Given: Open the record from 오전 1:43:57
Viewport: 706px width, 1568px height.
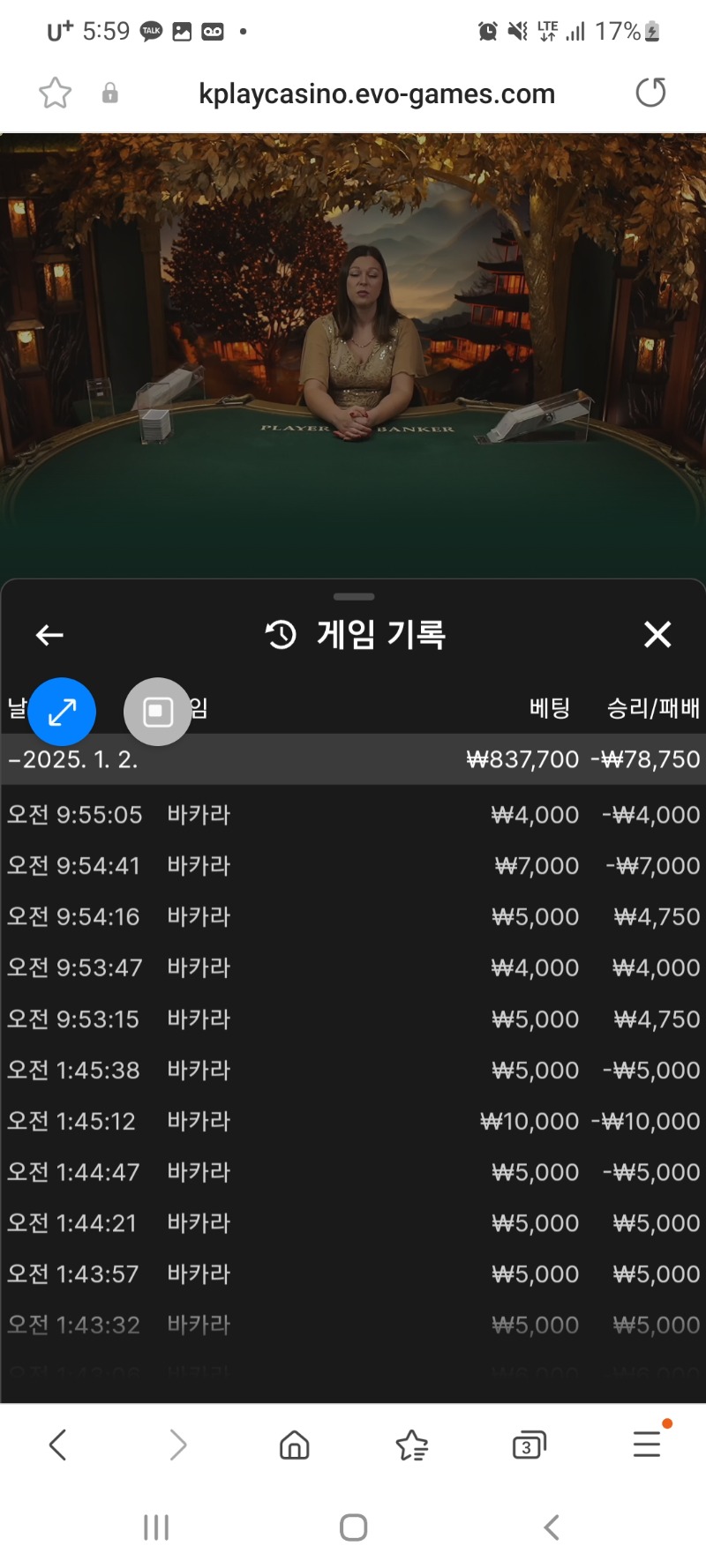Looking at the screenshot, I should (353, 1274).
